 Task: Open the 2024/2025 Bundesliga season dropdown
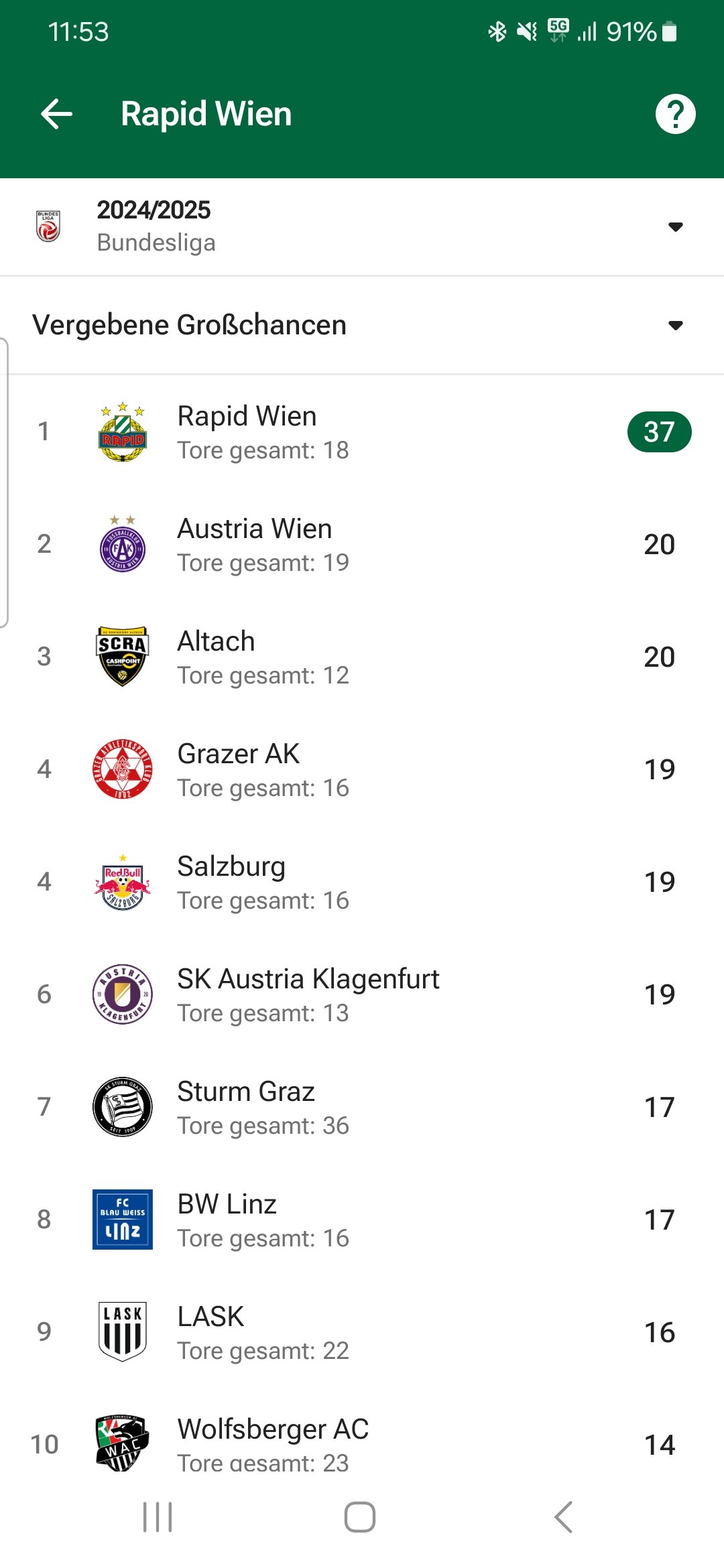[362, 226]
